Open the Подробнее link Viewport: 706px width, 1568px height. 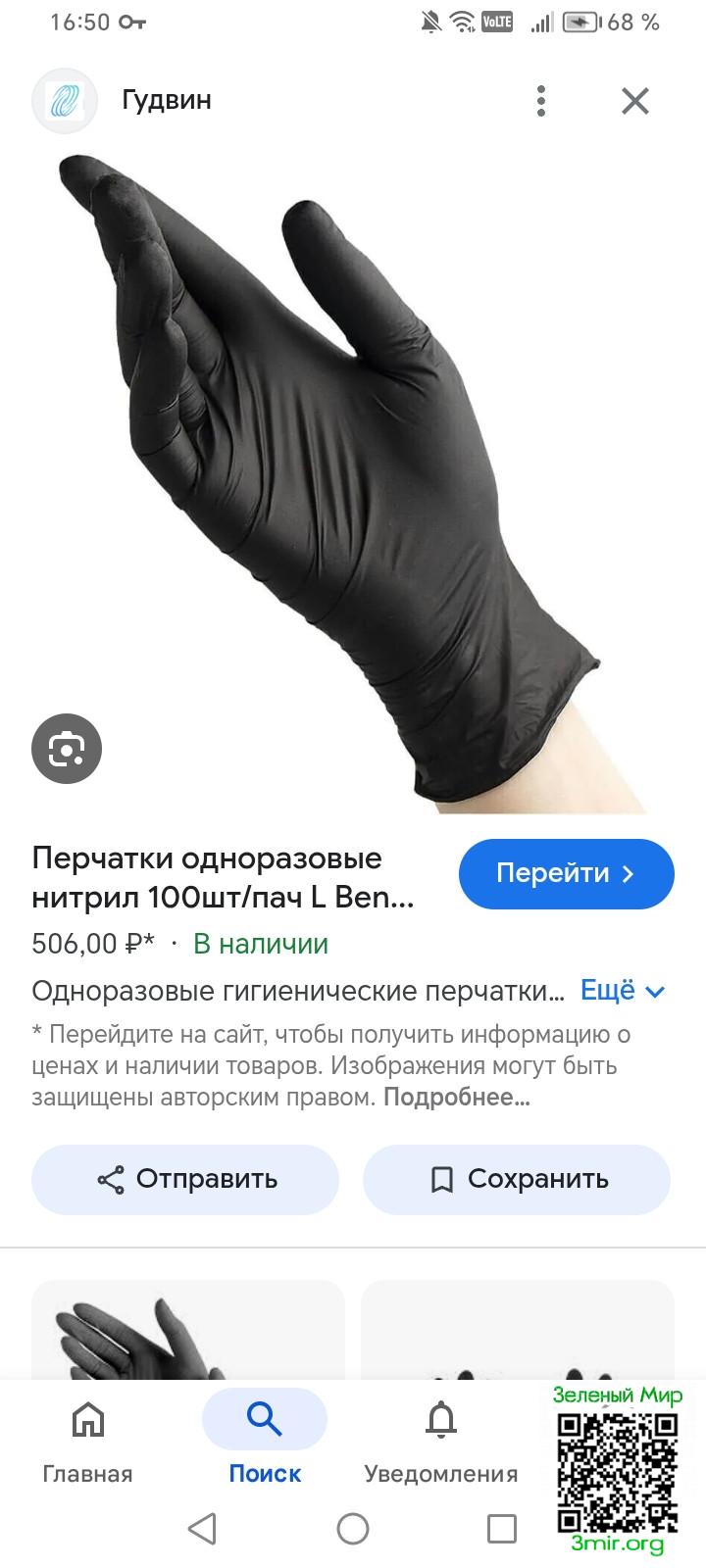tap(456, 1098)
